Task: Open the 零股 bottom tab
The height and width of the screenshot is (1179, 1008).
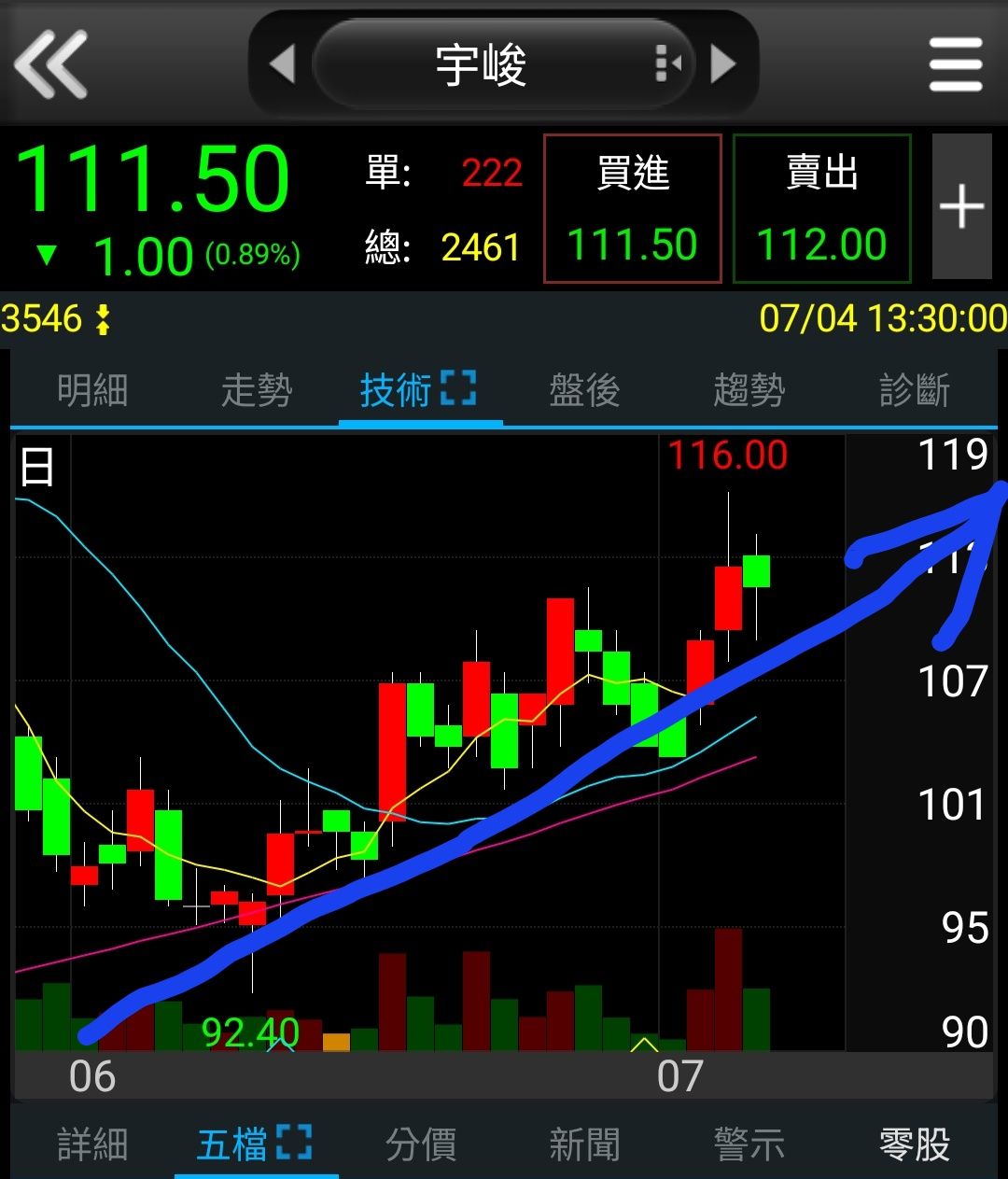Action: point(914,1144)
